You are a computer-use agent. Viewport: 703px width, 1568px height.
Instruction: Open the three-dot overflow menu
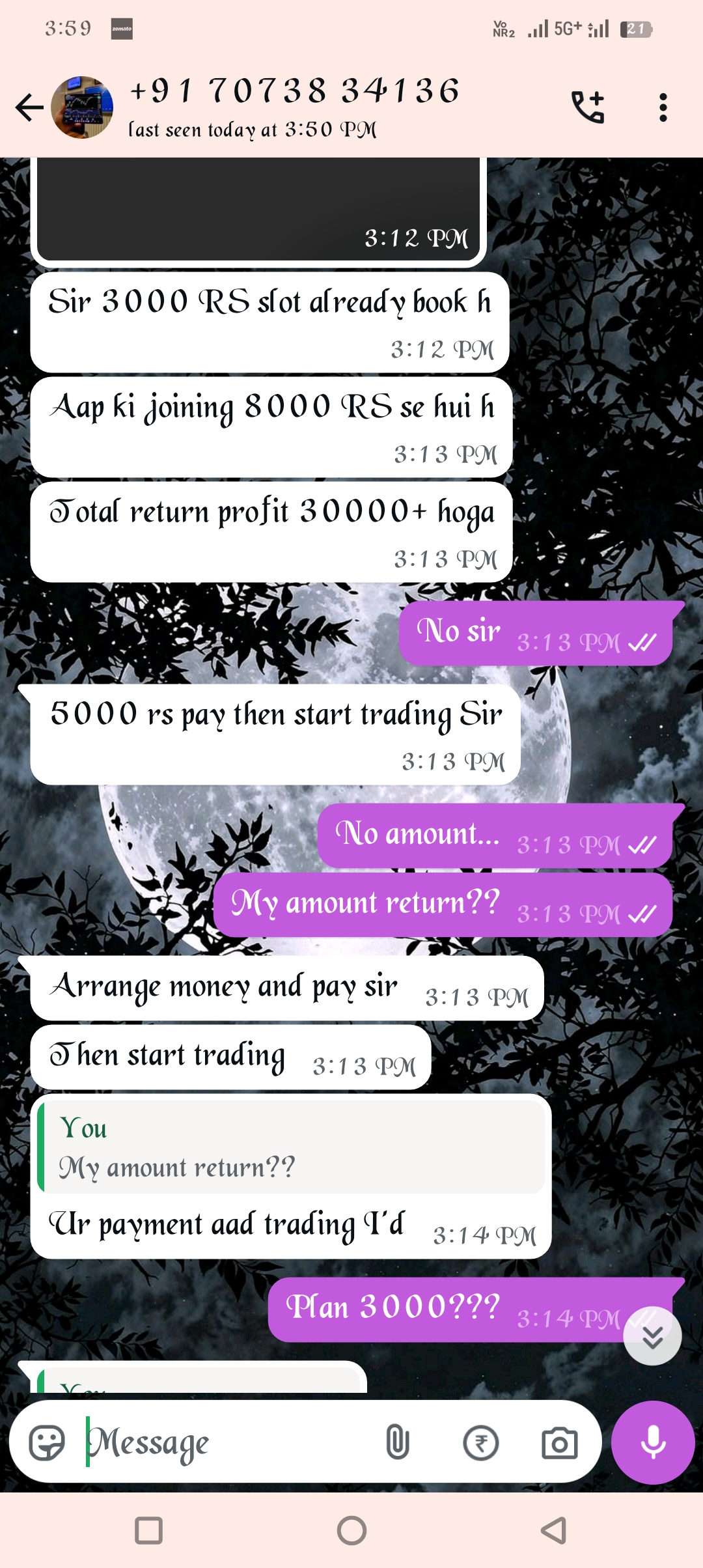[x=663, y=107]
